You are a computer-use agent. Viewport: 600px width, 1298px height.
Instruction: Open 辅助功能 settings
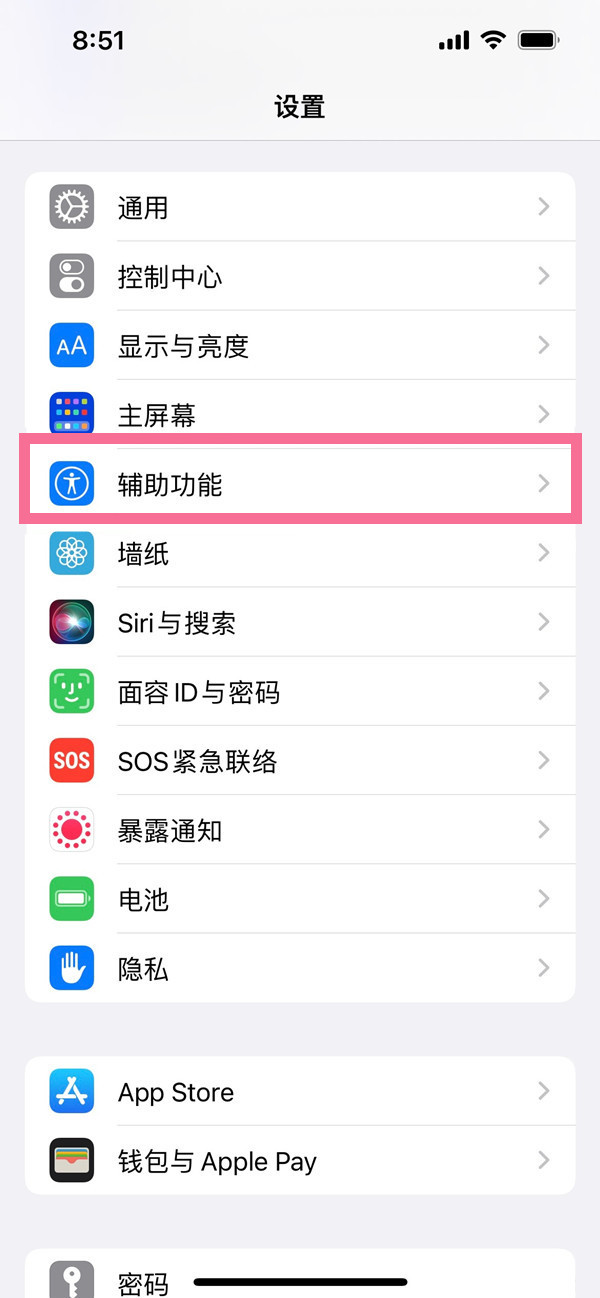pos(300,485)
